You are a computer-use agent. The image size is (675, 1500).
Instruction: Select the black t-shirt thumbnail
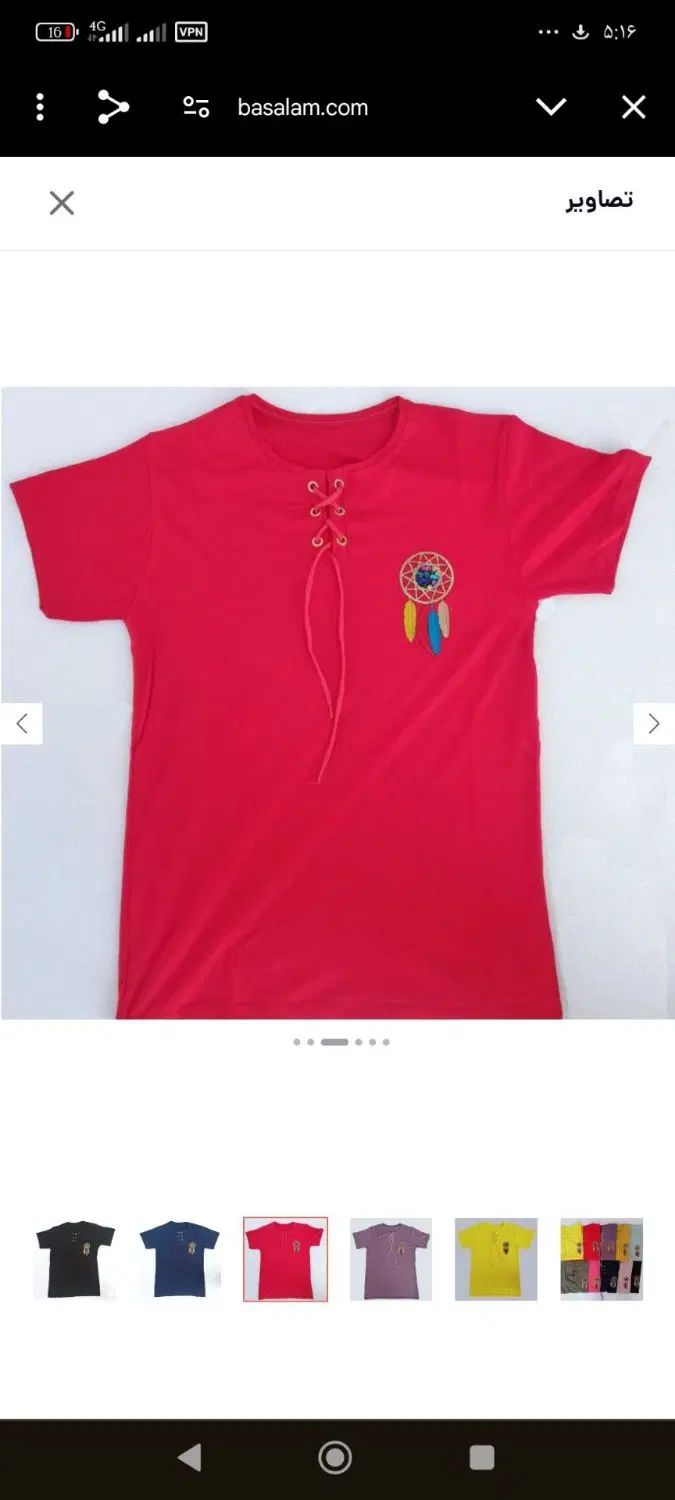click(75, 1259)
